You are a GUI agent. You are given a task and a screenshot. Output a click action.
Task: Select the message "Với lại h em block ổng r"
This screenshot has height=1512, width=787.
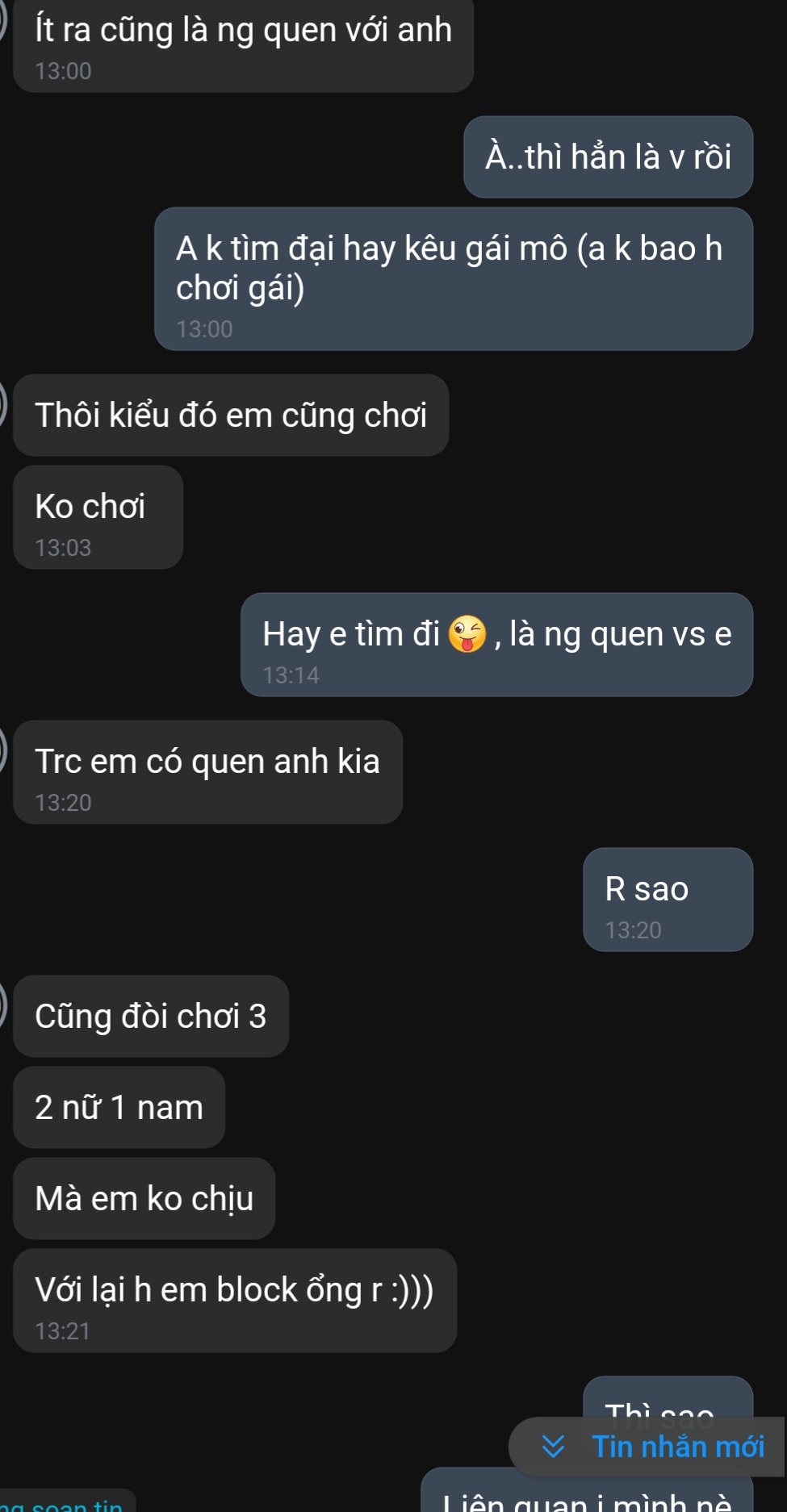tap(234, 1289)
